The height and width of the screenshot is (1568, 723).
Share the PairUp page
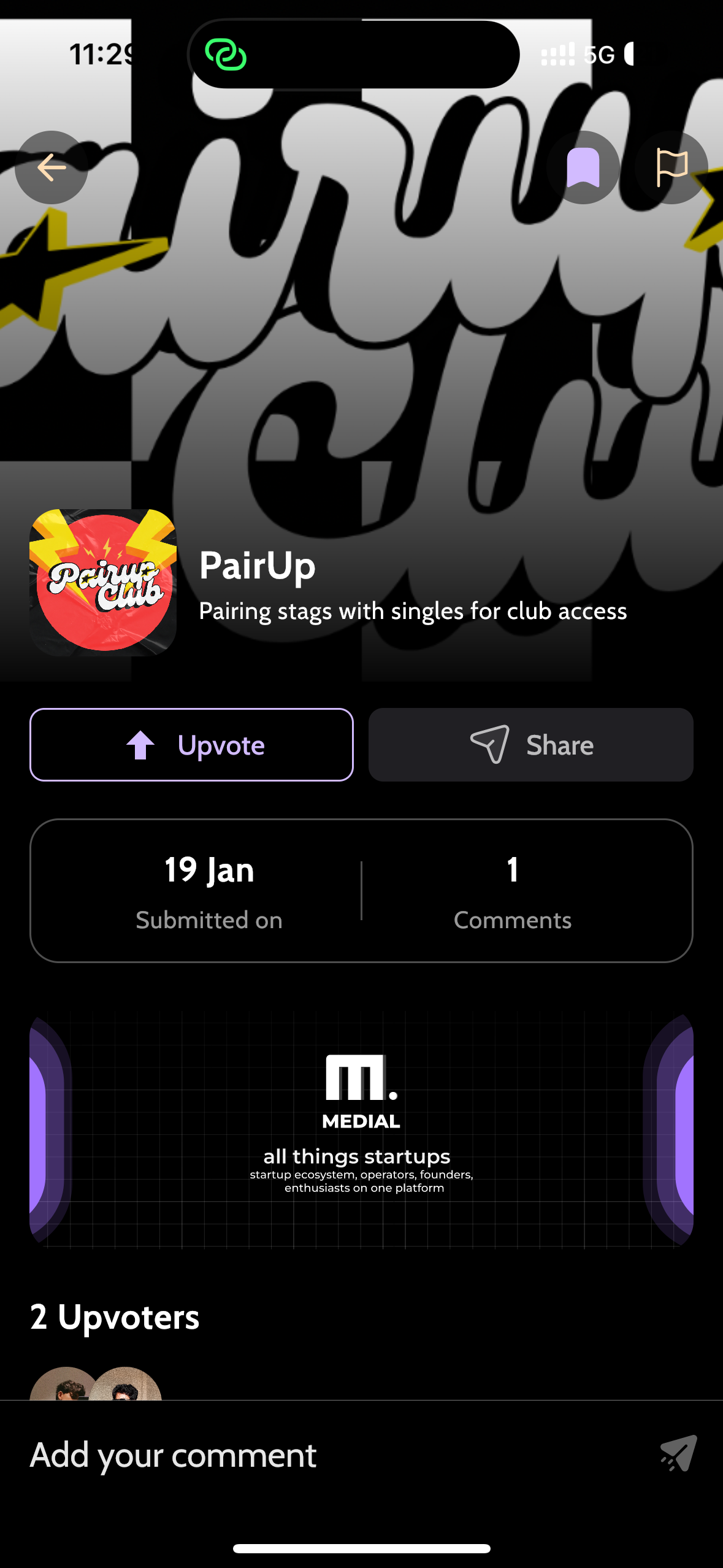point(530,745)
